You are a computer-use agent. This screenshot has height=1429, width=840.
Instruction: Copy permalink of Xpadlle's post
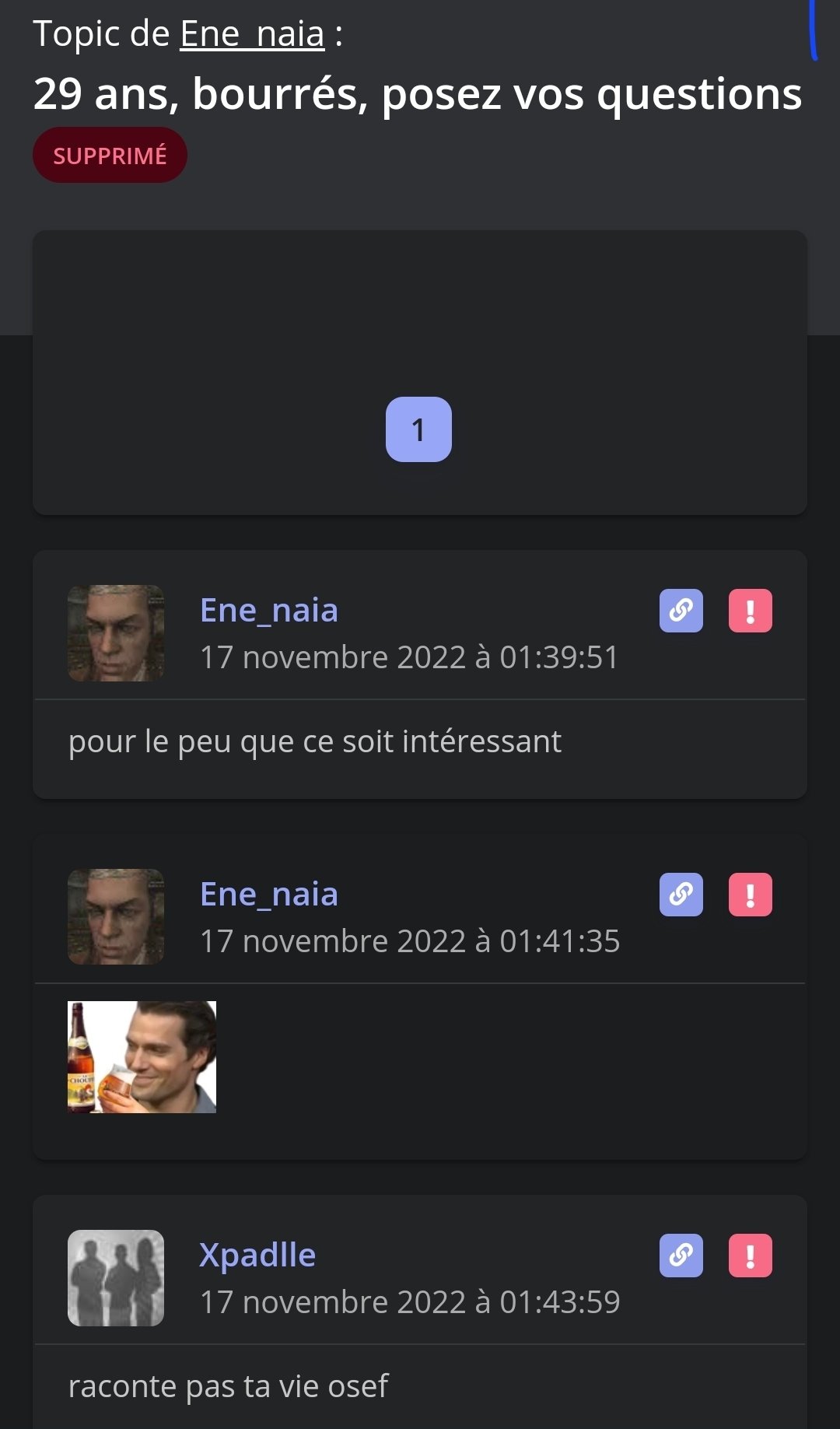coord(681,1256)
